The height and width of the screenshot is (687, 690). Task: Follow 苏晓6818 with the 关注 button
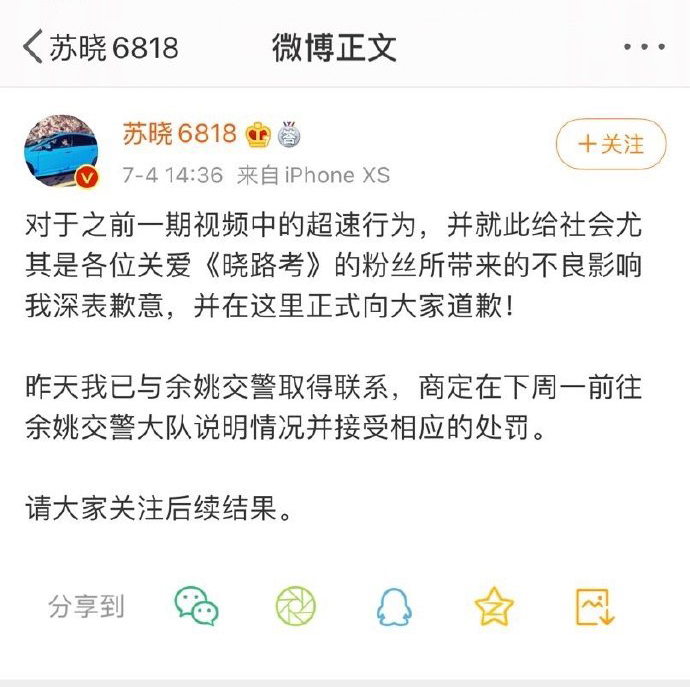click(611, 144)
